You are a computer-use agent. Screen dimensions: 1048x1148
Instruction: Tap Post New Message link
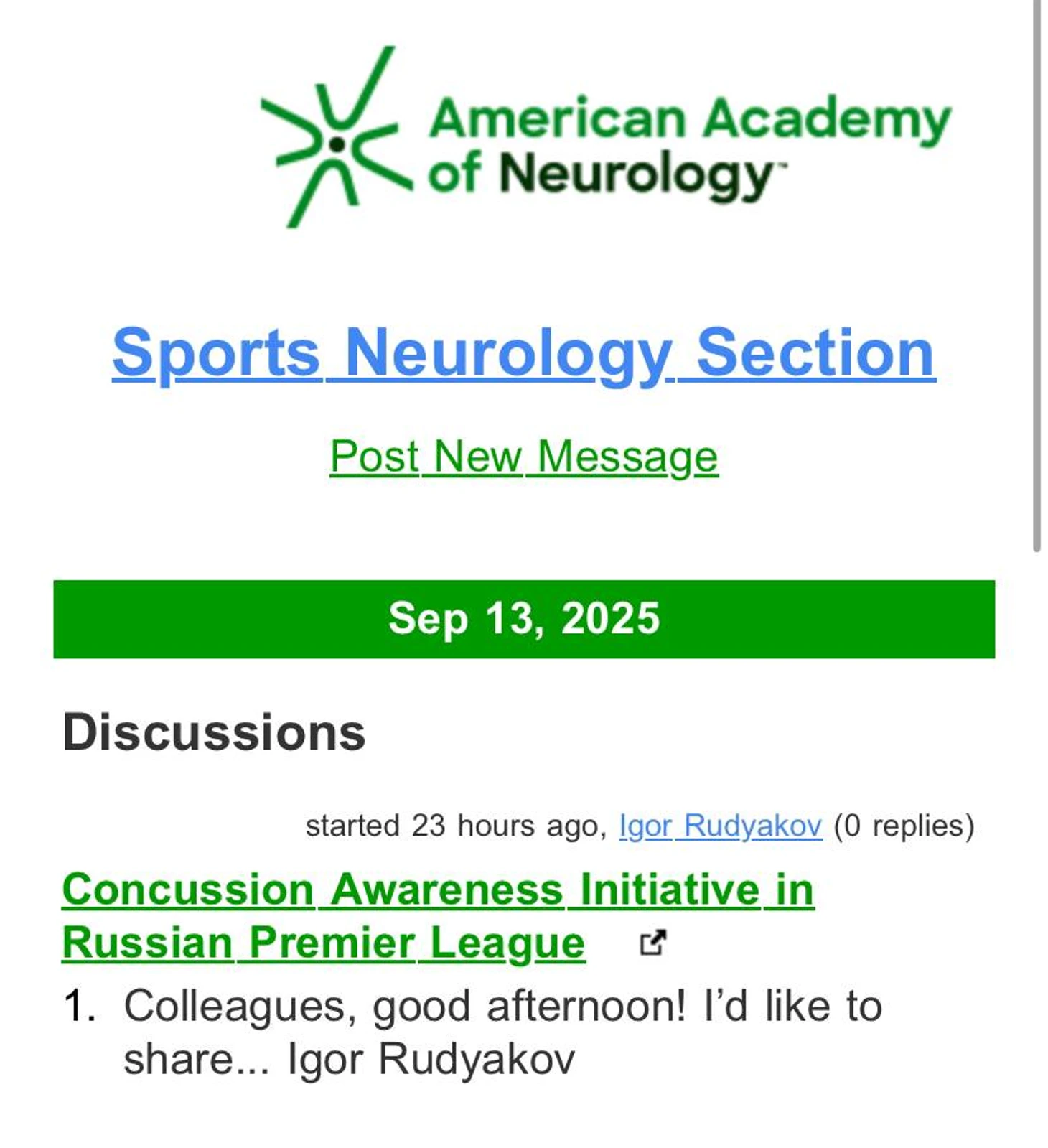click(x=523, y=457)
